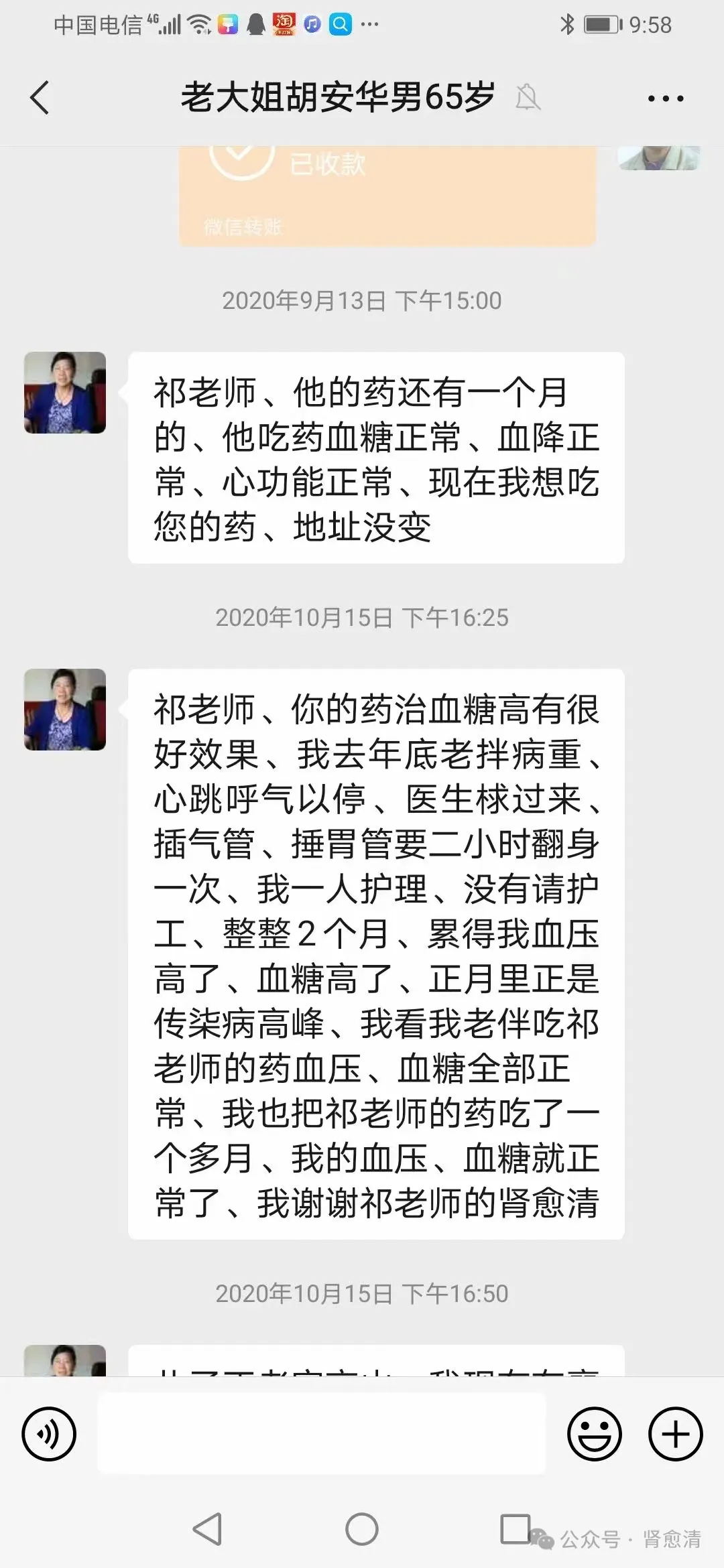Open the 微信转账 received transfer card
This screenshot has height=1568, width=724.
pyautogui.click(x=387, y=194)
